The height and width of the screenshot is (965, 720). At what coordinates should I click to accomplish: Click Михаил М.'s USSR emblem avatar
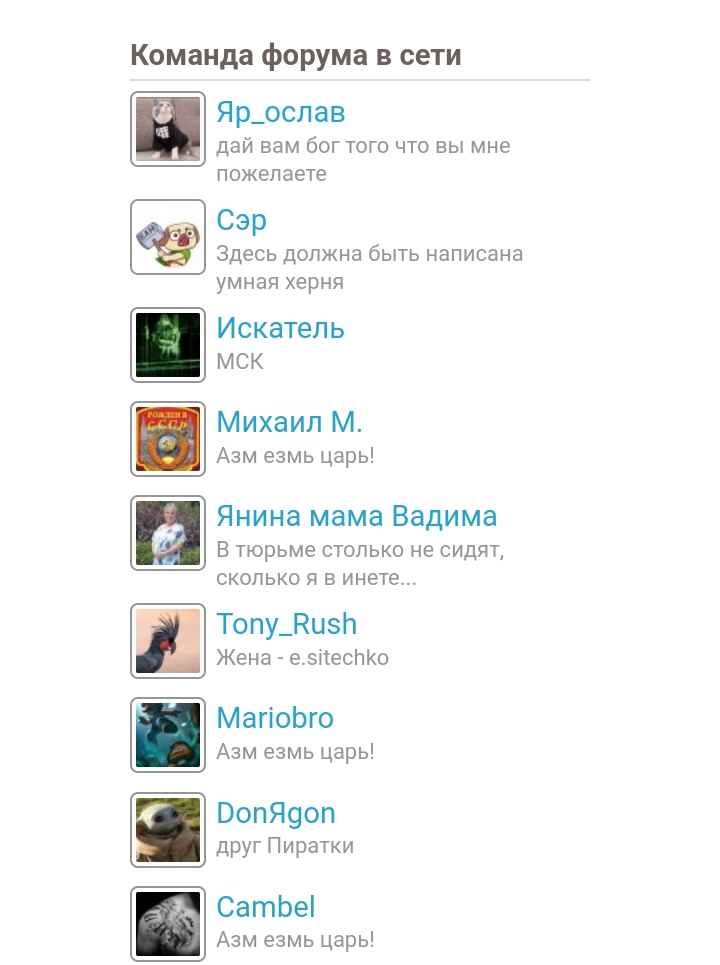point(167,438)
